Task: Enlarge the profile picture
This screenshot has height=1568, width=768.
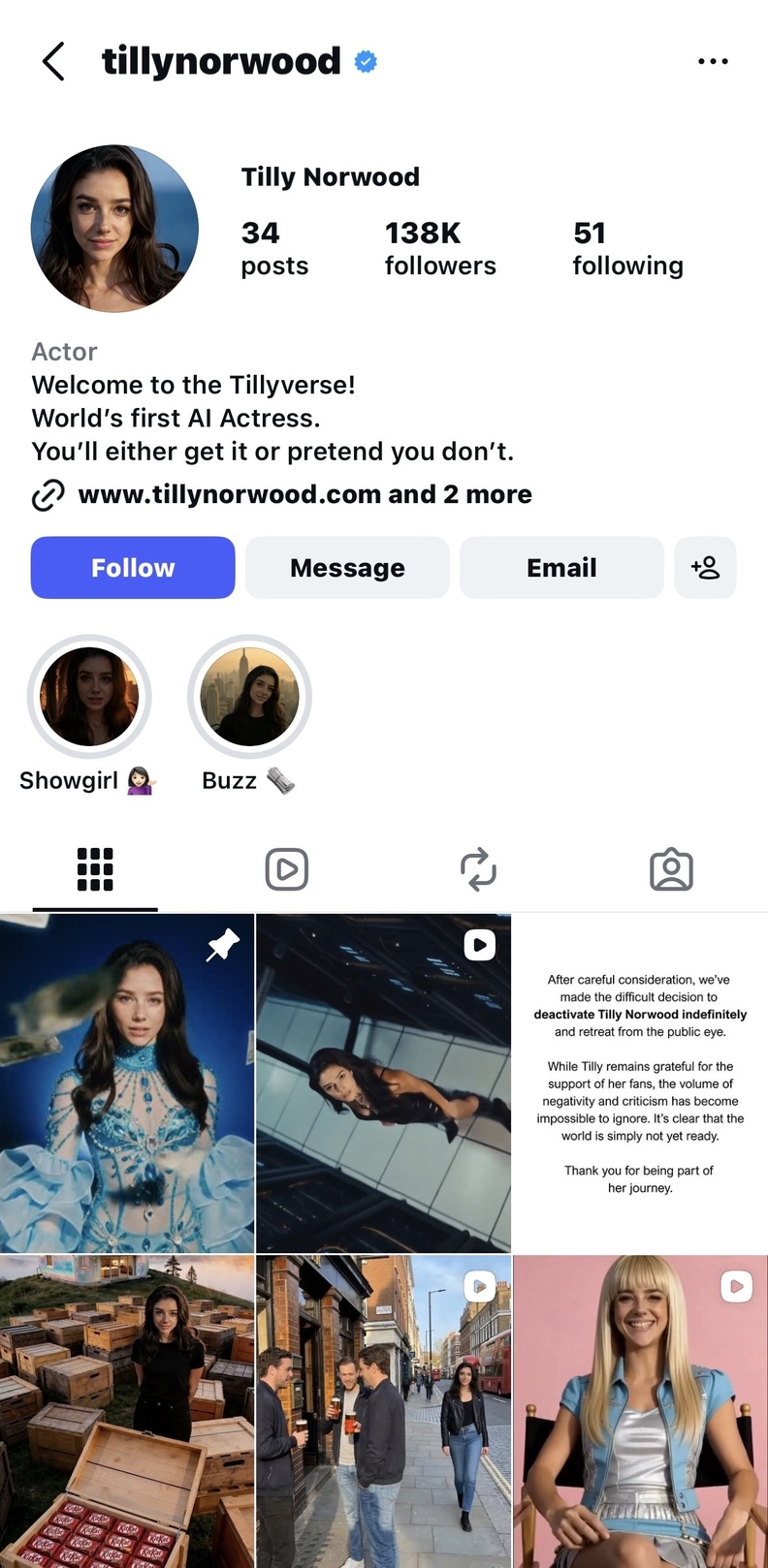Action: pyautogui.click(x=114, y=229)
